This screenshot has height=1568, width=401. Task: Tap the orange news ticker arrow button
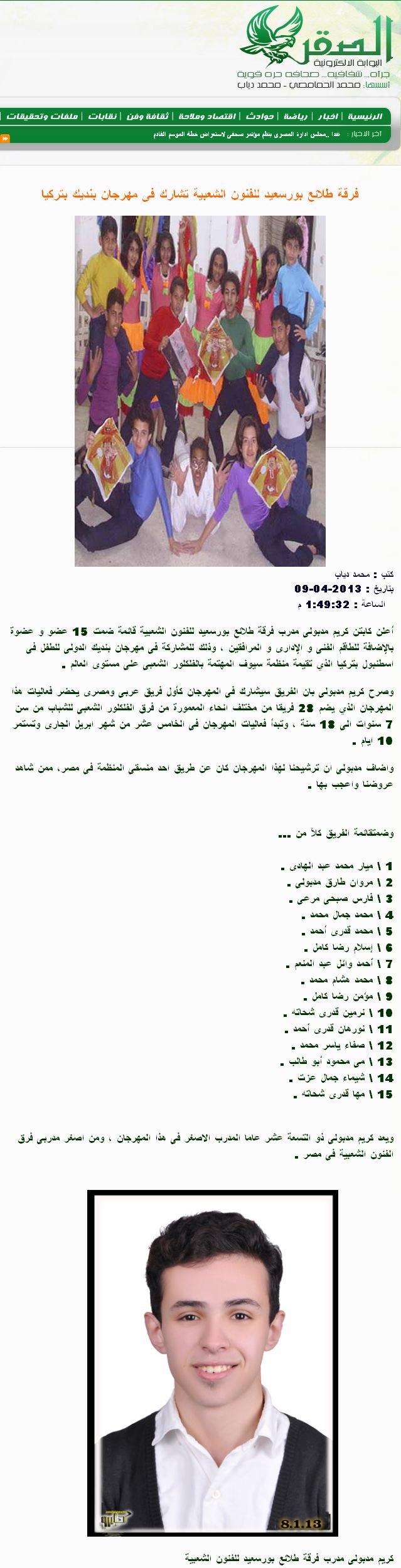tap(5, 139)
